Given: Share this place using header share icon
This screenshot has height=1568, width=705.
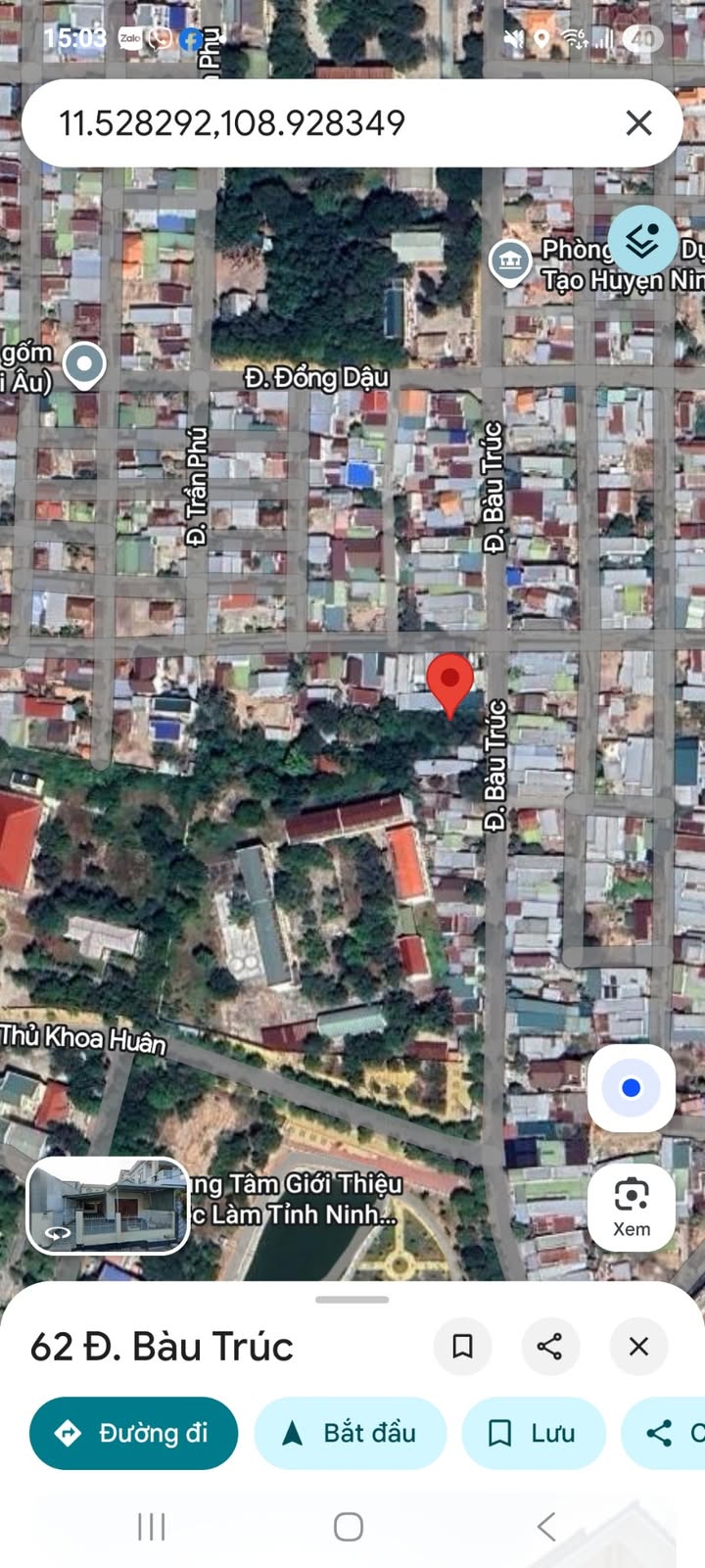Looking at the screenshot, I should pos(550,1346).
